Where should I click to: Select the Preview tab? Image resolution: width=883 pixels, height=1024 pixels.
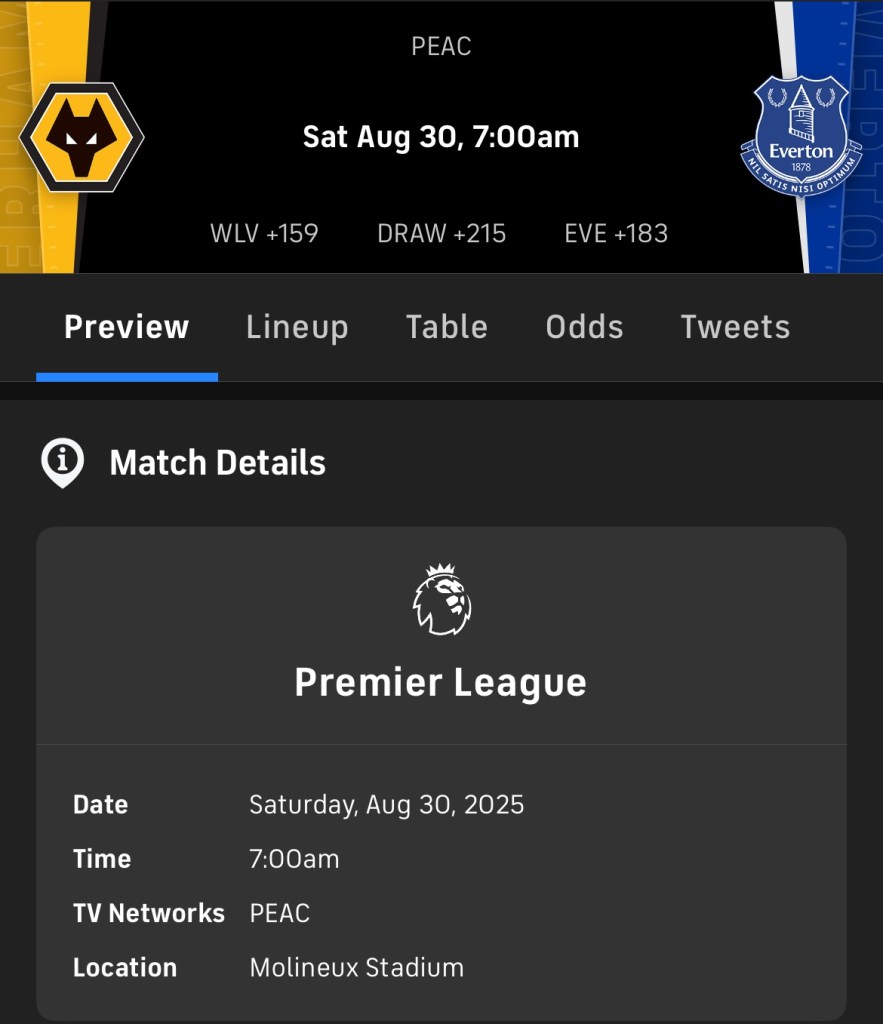(x=127, y=328)
